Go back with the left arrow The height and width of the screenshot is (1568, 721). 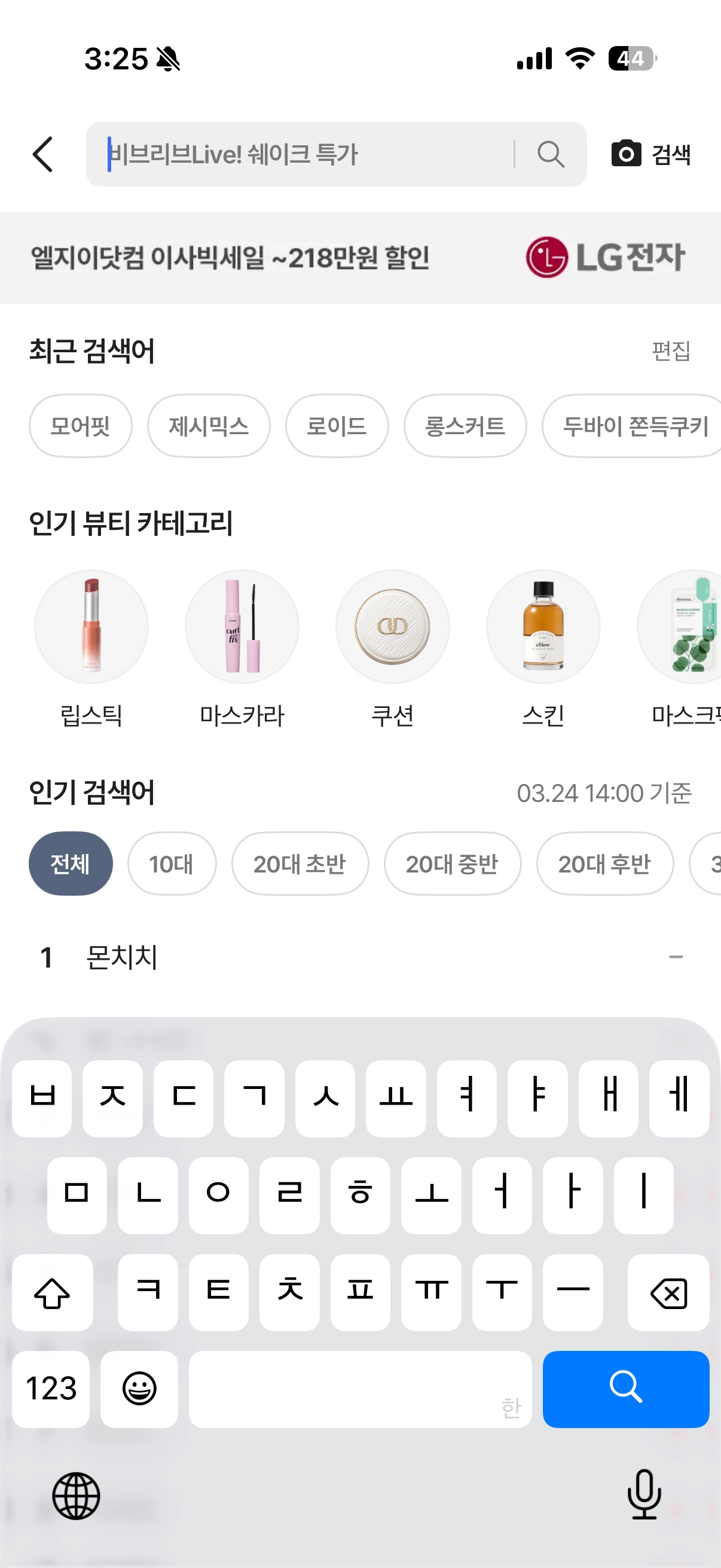42,154
